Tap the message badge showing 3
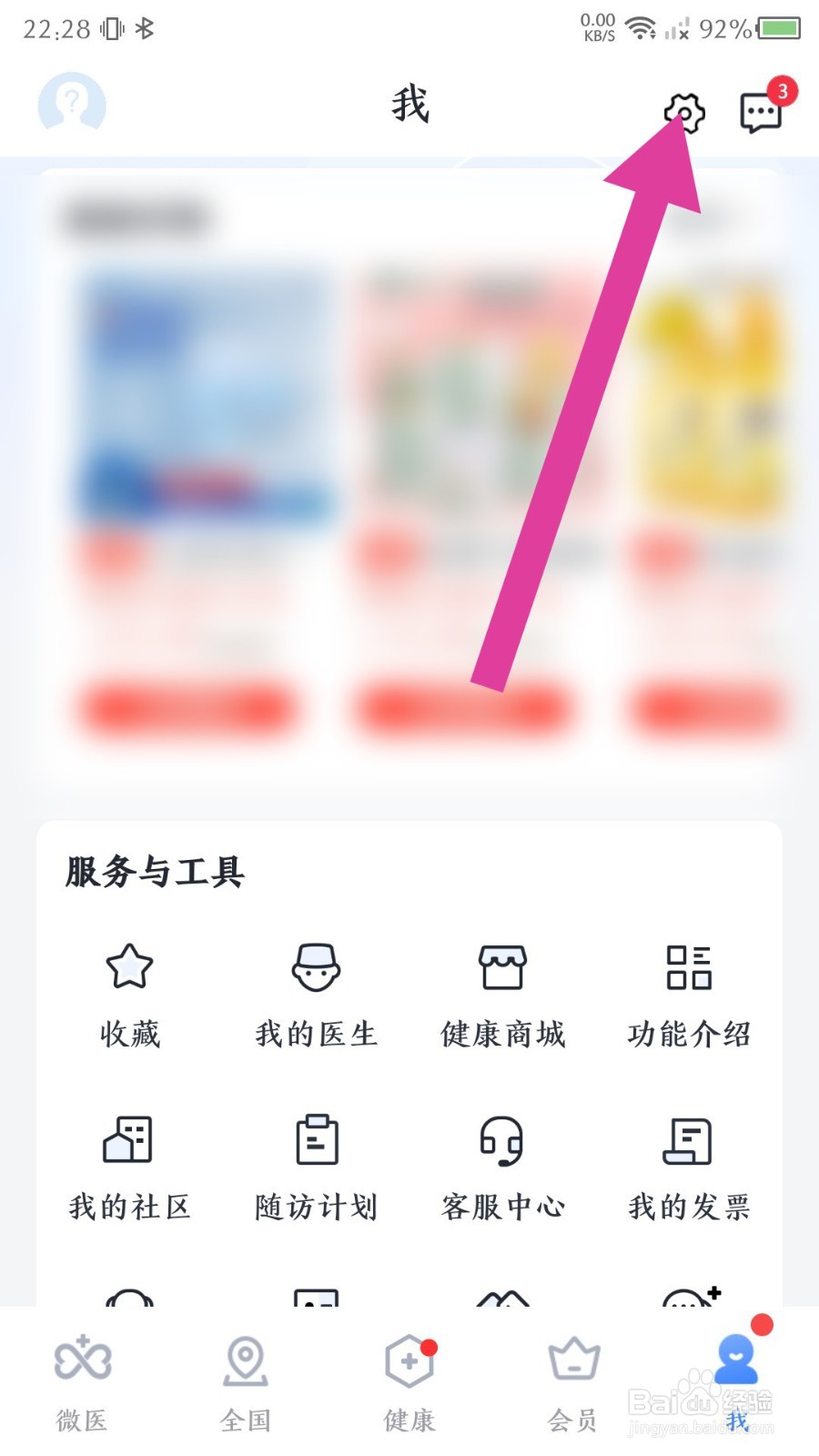The width and height of the screenshot is (819, 1456). 780,90
